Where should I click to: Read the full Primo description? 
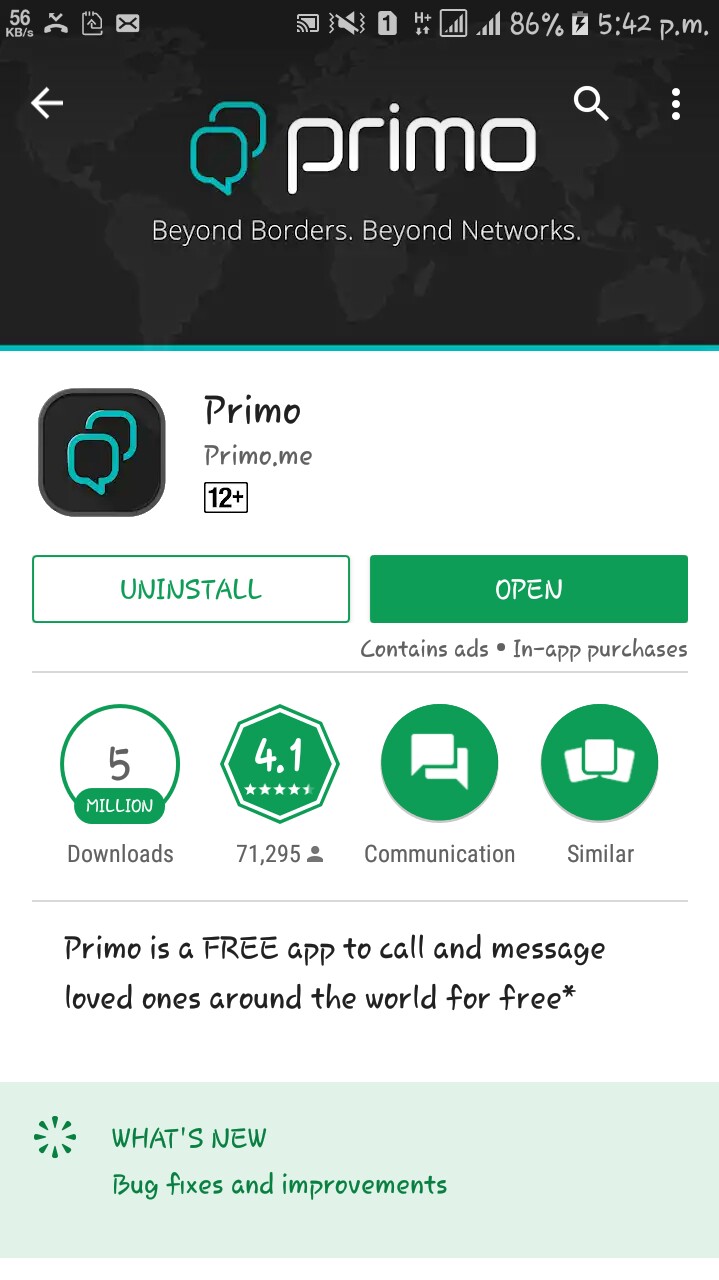335,972
